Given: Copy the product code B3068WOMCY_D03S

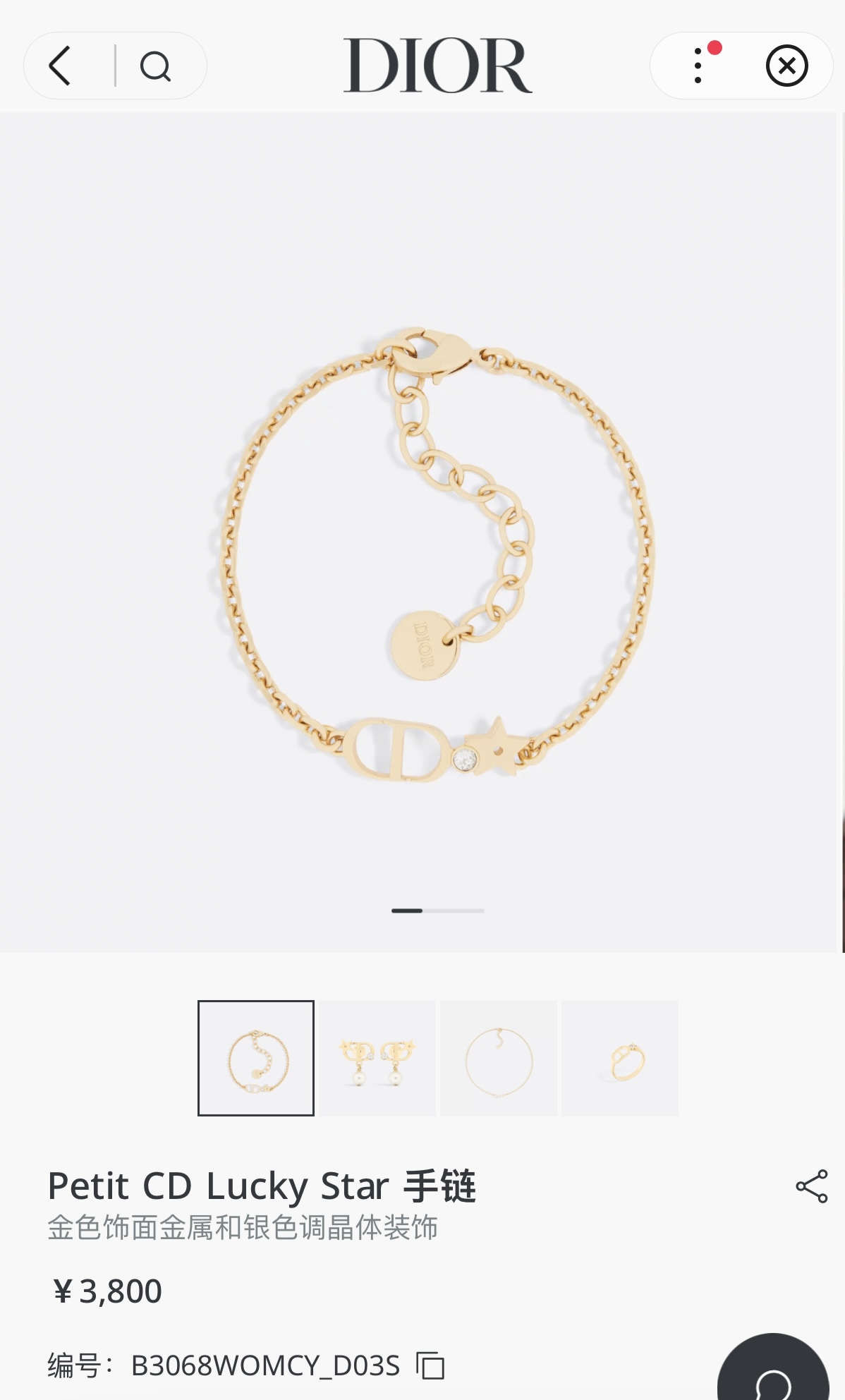Looking at the screenshot, I should 430,1365.
